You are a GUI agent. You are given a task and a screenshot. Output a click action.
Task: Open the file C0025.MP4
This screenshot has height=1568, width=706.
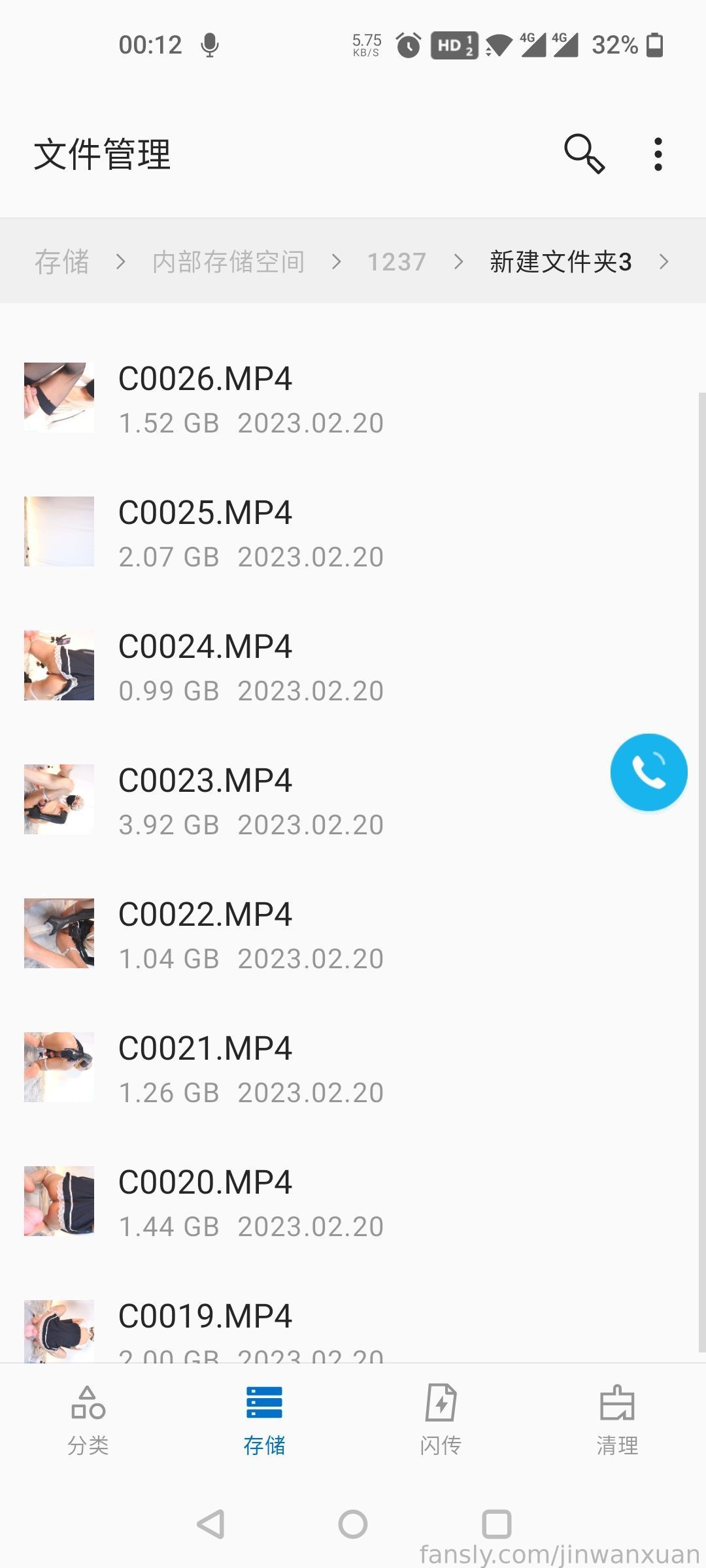(353, 532)
